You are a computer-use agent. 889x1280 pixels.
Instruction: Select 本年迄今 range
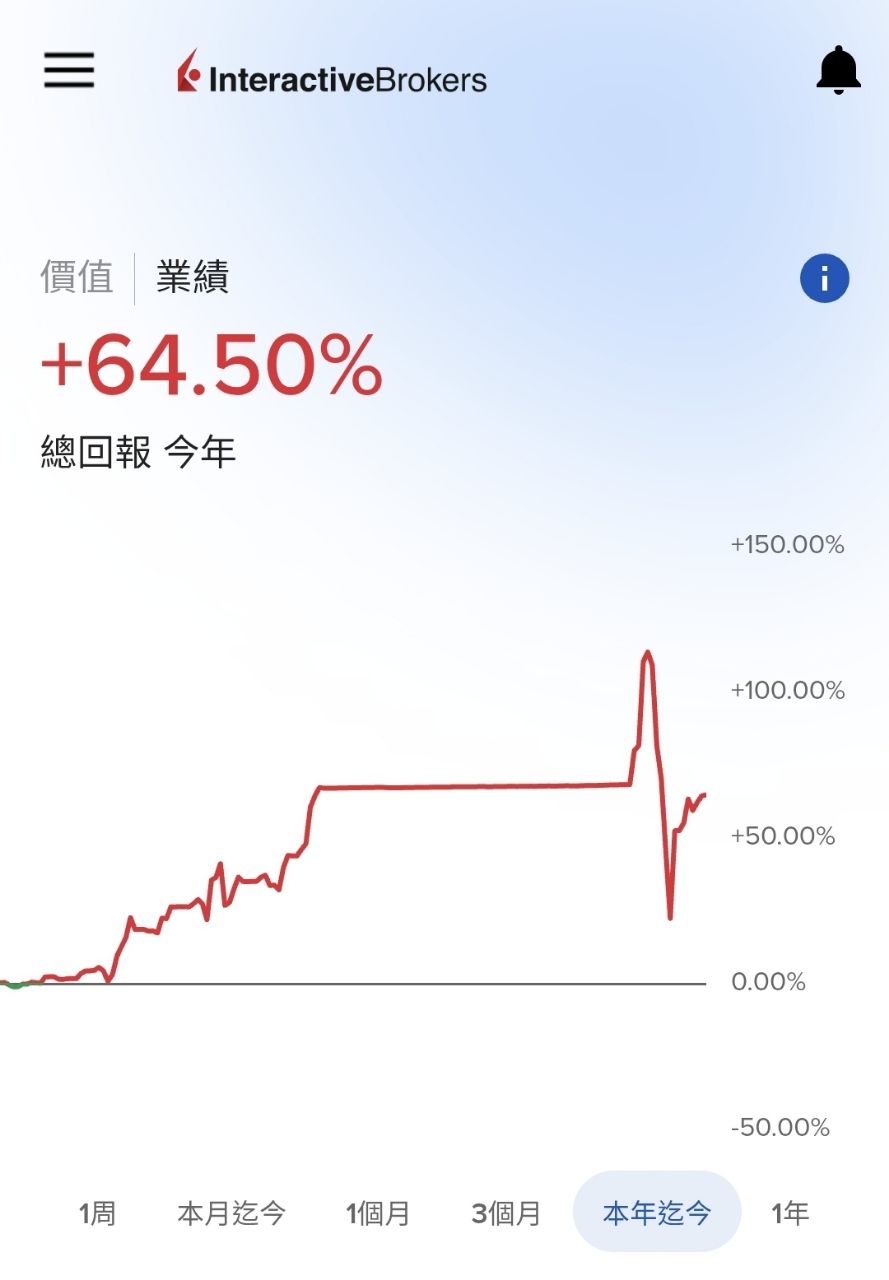tap(657, 1212)
